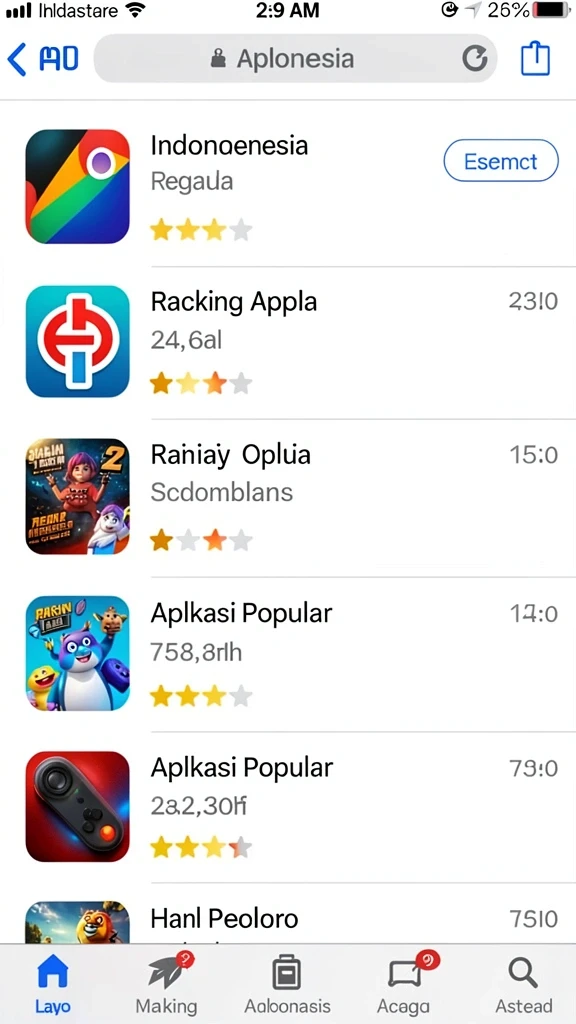Open Aplkasi Popular rated 2a2,30hf
The image size is (576, 1024).
click(288, 807)
